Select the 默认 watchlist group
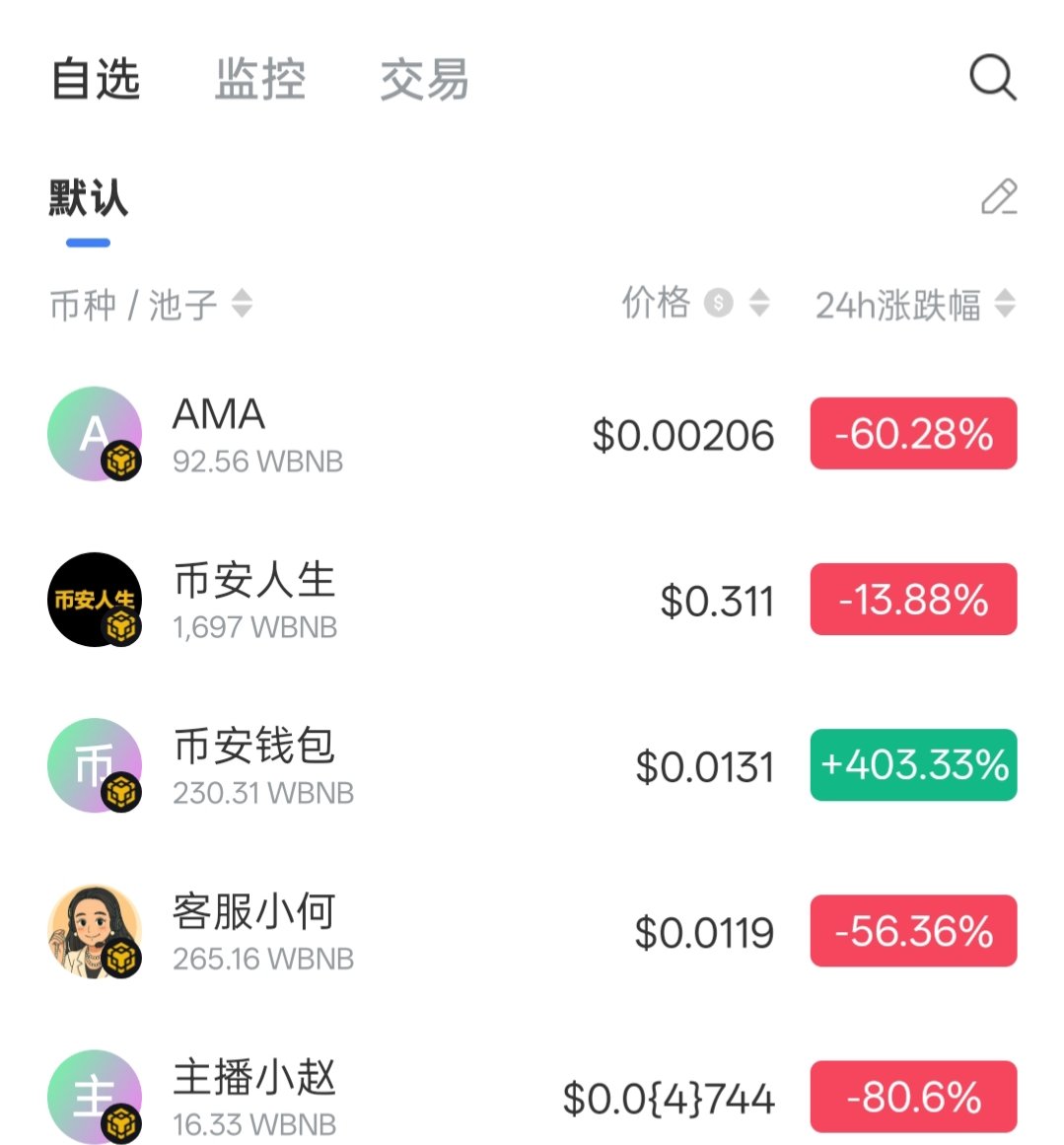Screen dimensions: 1064x1145 [89, 199]
